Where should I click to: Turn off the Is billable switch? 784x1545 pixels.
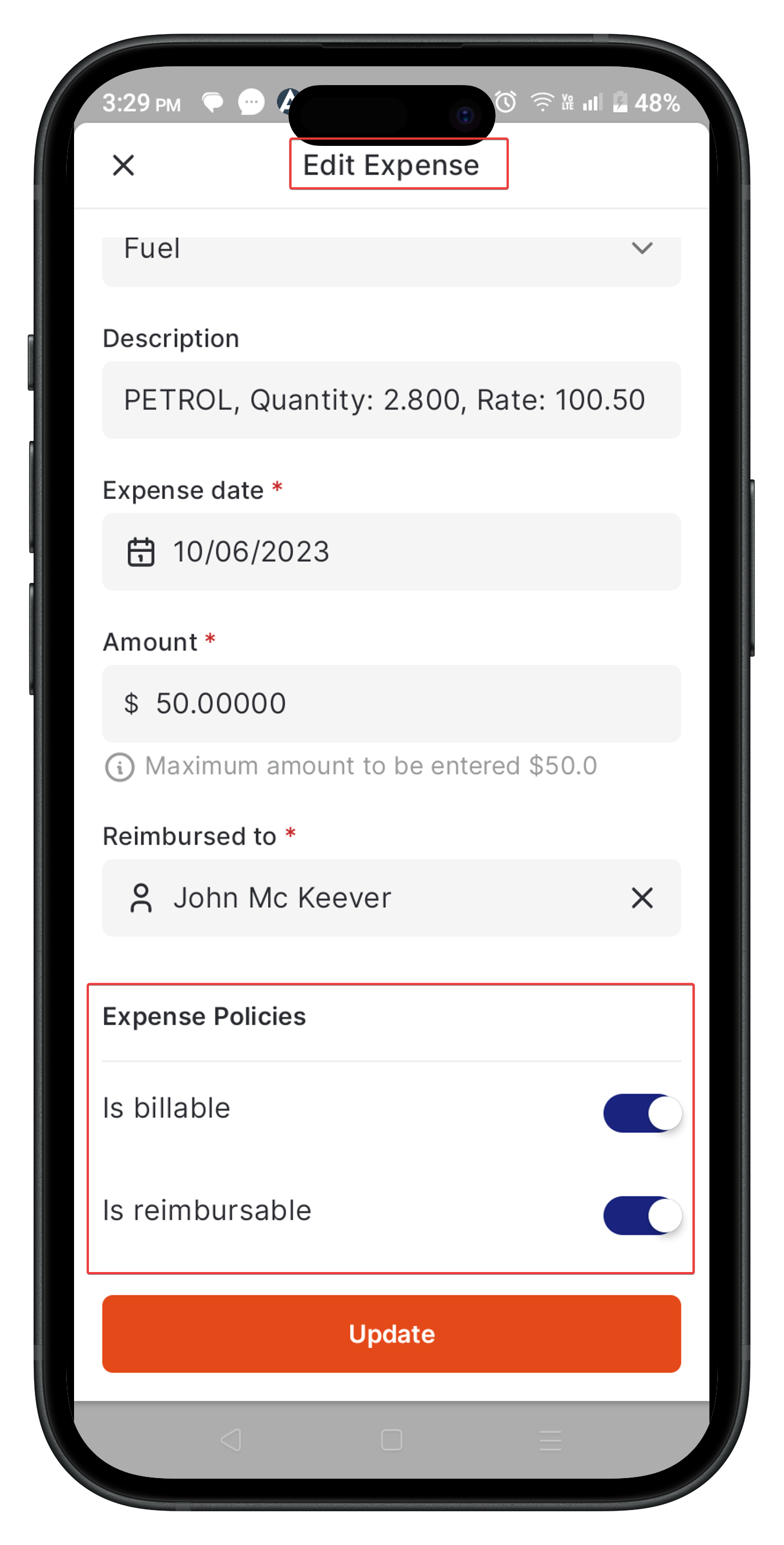[x=642, y=1113]
